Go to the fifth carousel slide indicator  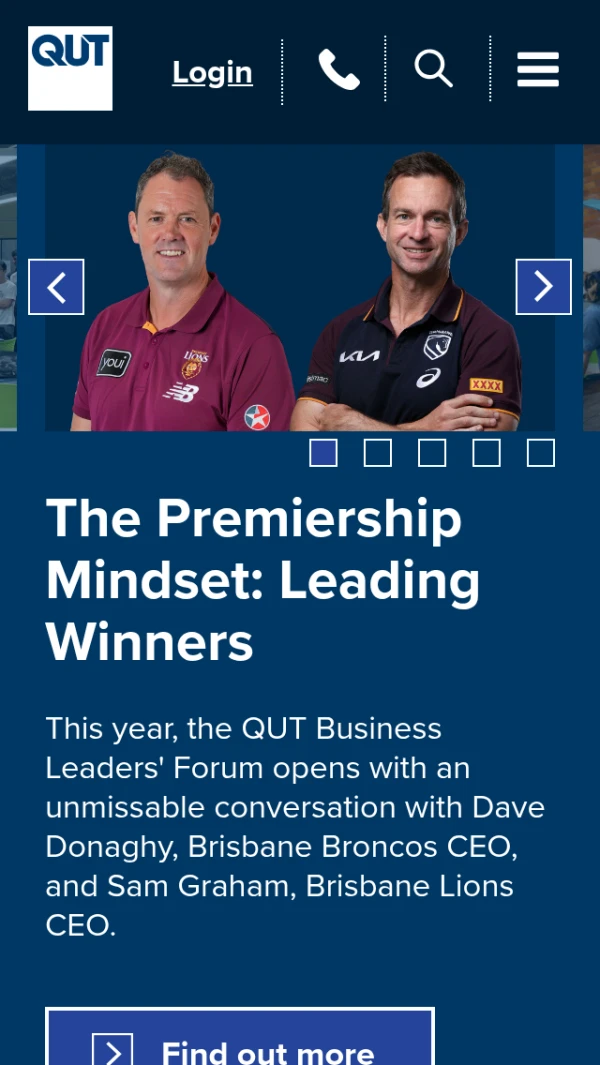click(x=541, y=453)
